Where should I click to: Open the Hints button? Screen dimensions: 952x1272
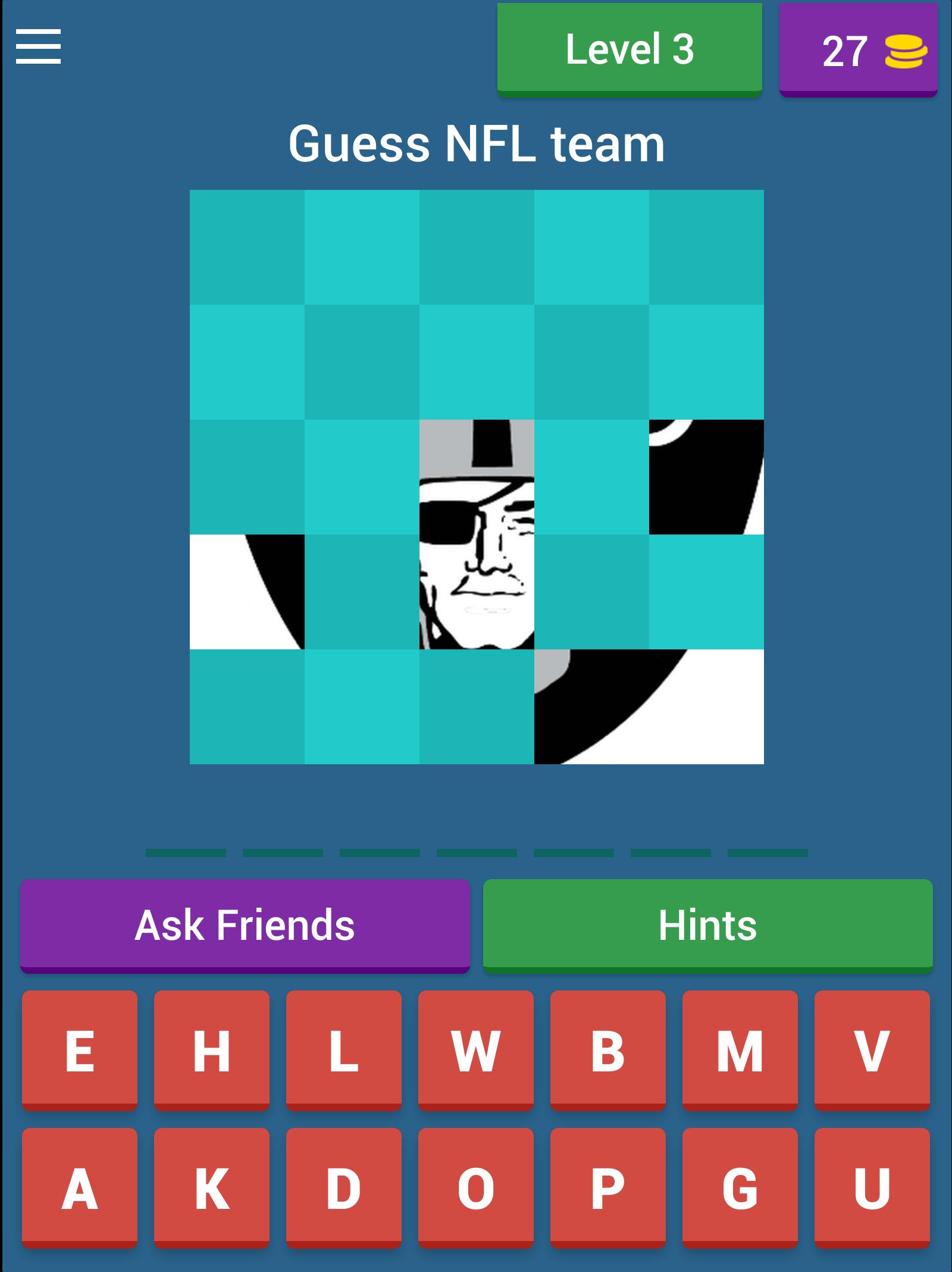[x=707, y=925]
